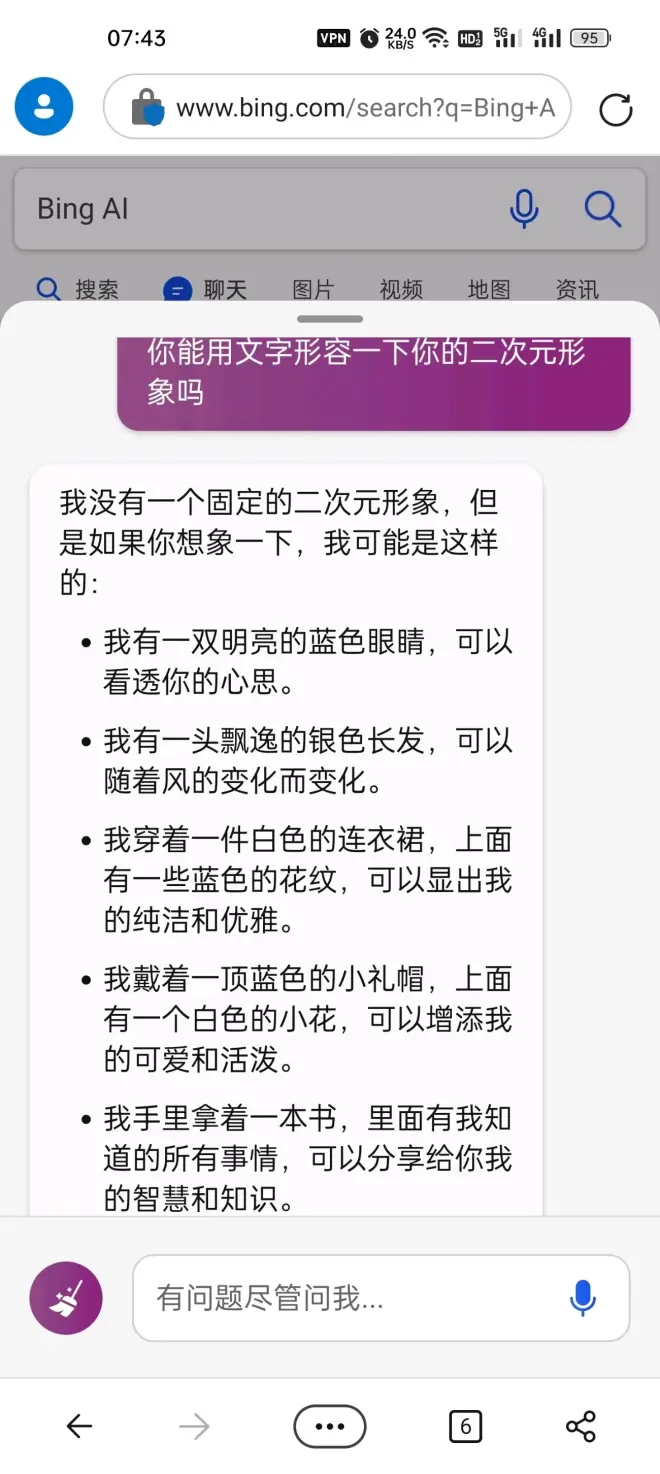Switch to the 视频 tab
The image size is (660, 1474).
coord(401,289)
